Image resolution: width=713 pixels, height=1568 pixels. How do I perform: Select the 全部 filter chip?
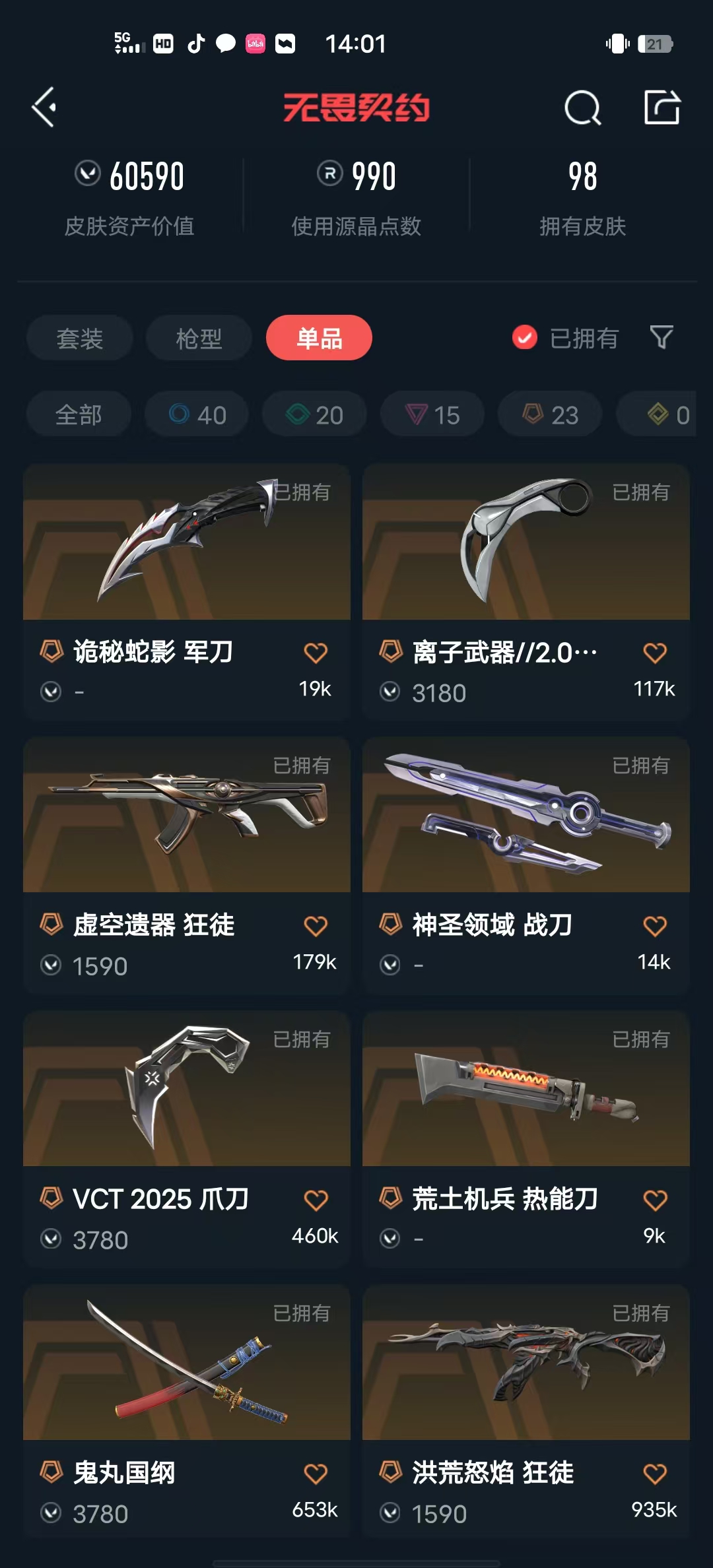pyautogui.click(x=79, y=414)
